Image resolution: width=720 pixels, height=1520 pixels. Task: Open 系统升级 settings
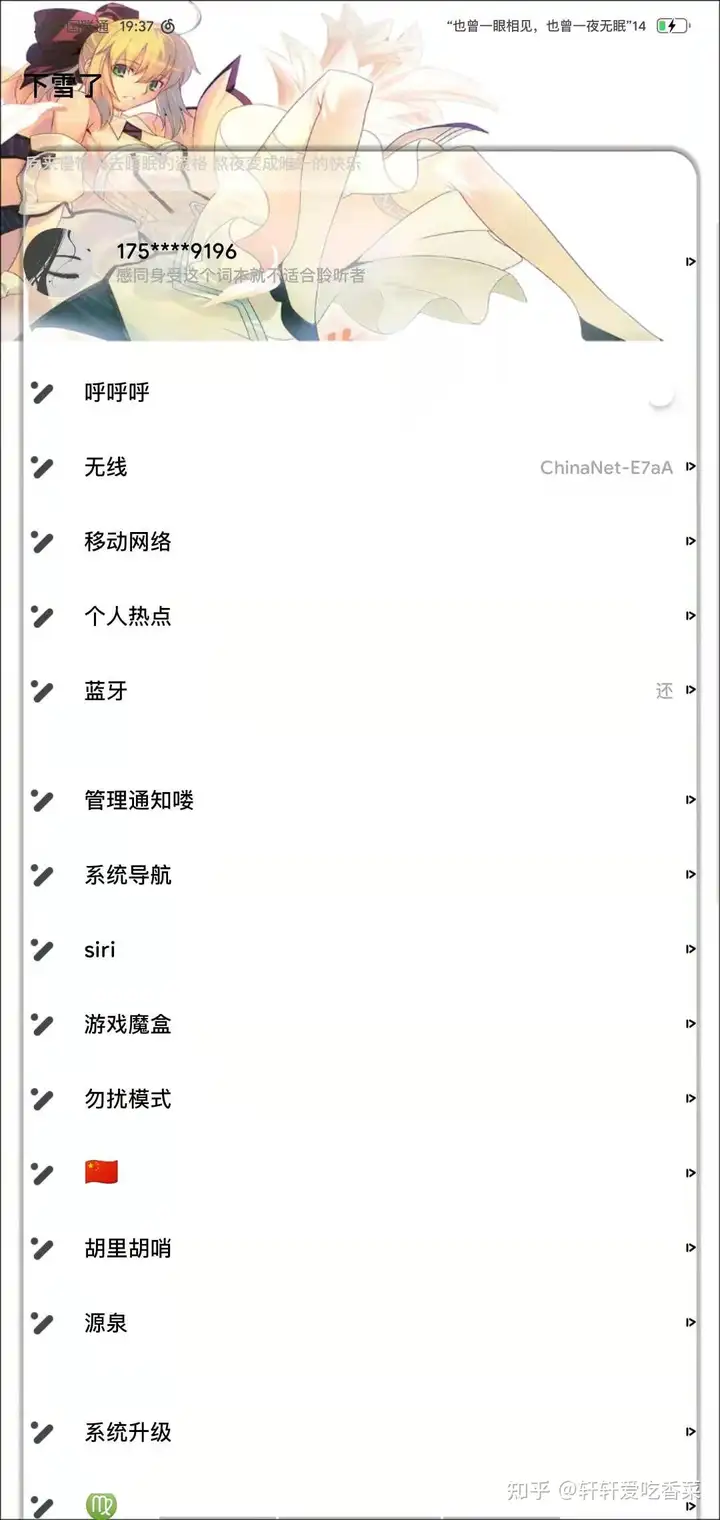point(360,1432)
